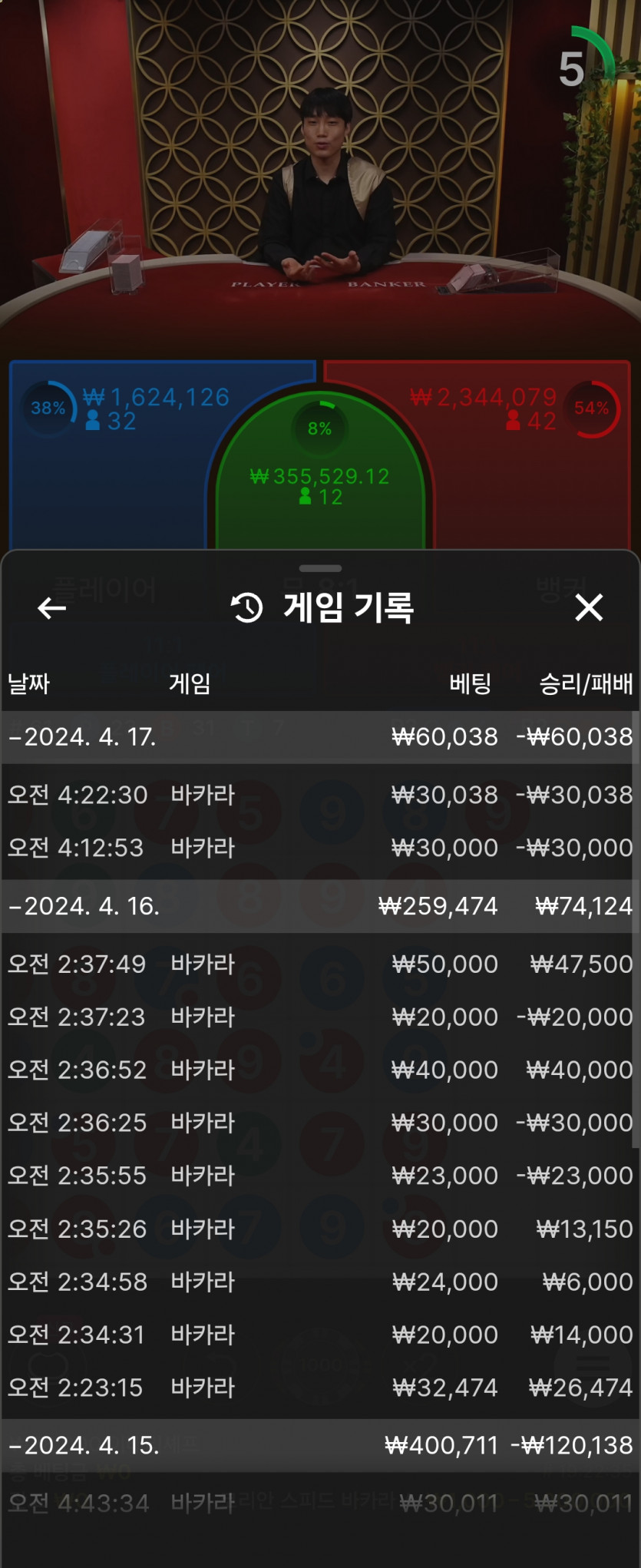Go back from the 게임 기록 panel

click(51, 608)
